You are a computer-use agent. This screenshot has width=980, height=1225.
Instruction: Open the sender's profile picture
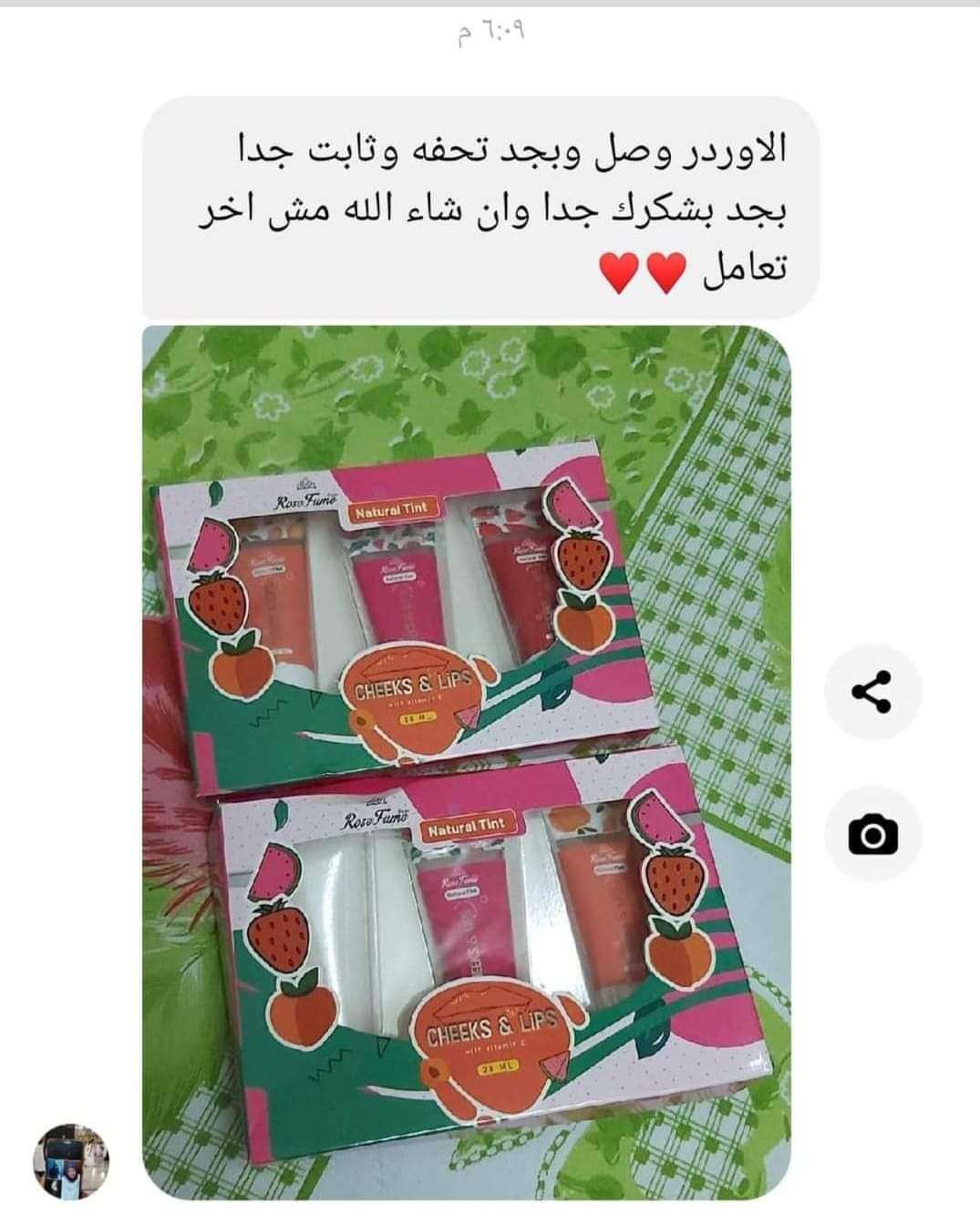(x=71, y=1162)
